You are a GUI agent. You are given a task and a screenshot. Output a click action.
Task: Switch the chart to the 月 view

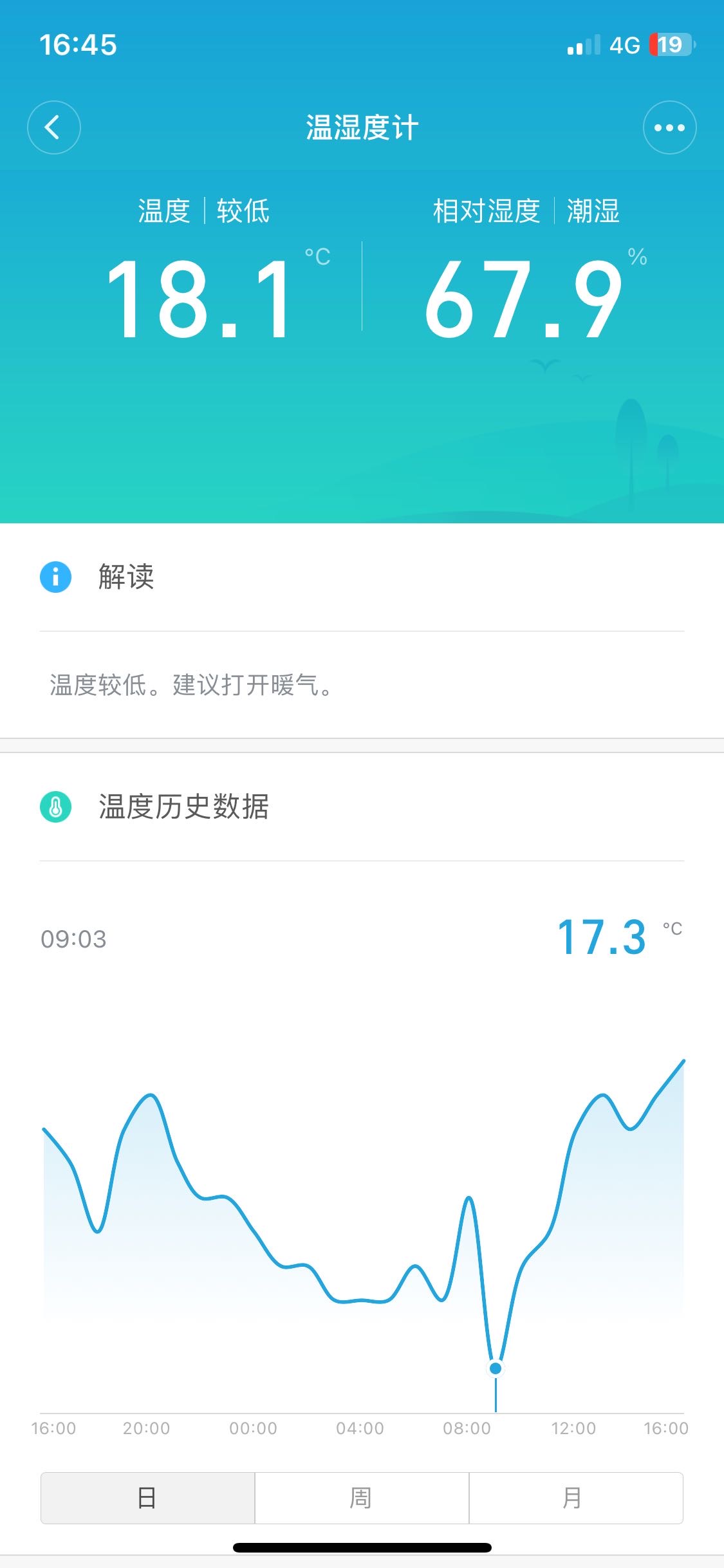pos(575,1497)
